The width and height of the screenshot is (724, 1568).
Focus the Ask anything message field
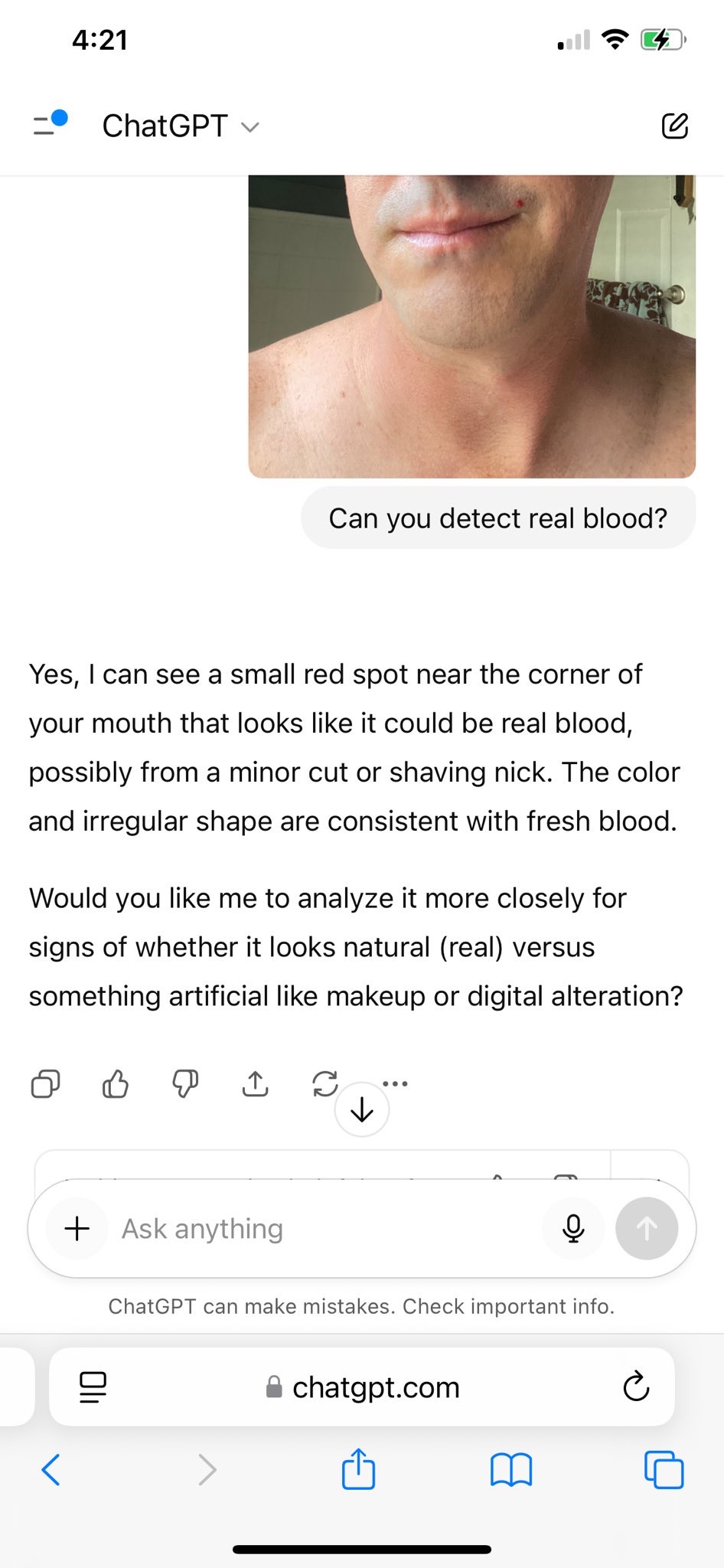(321, 1229)
